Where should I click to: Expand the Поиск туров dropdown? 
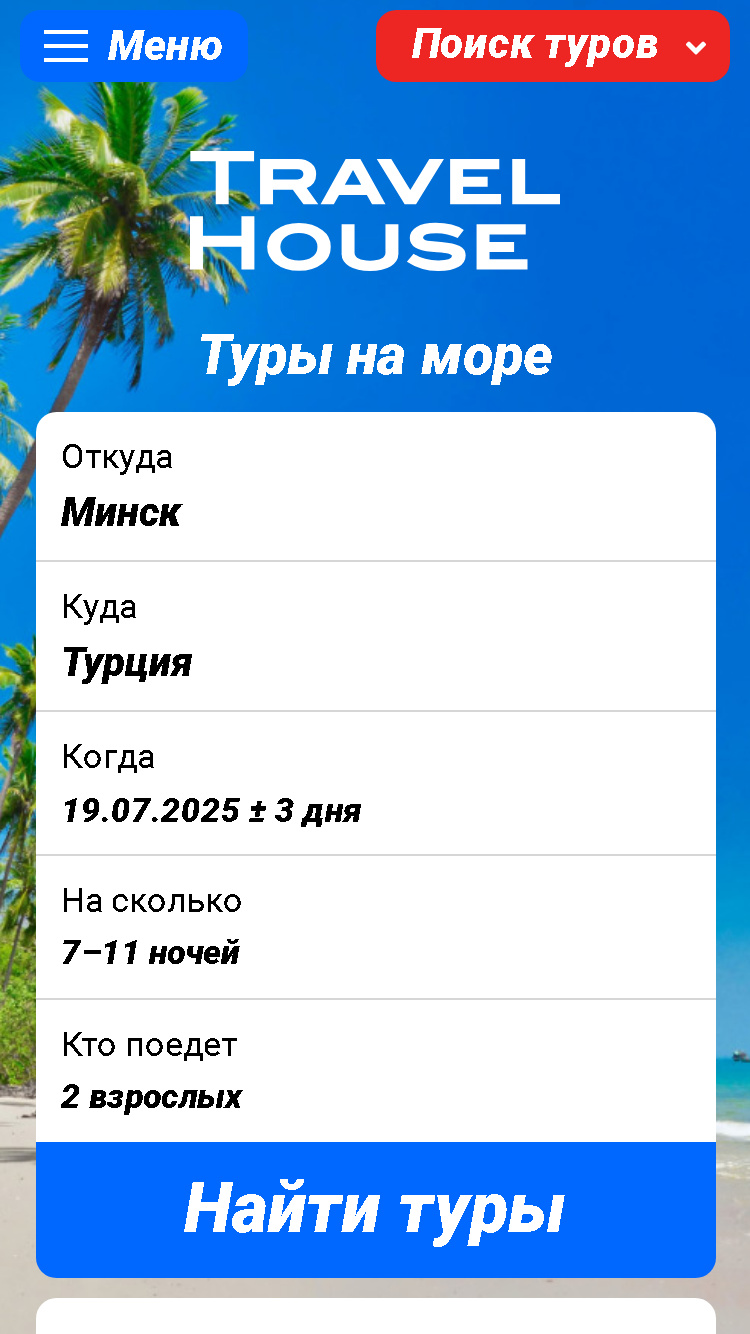point(552,46)
